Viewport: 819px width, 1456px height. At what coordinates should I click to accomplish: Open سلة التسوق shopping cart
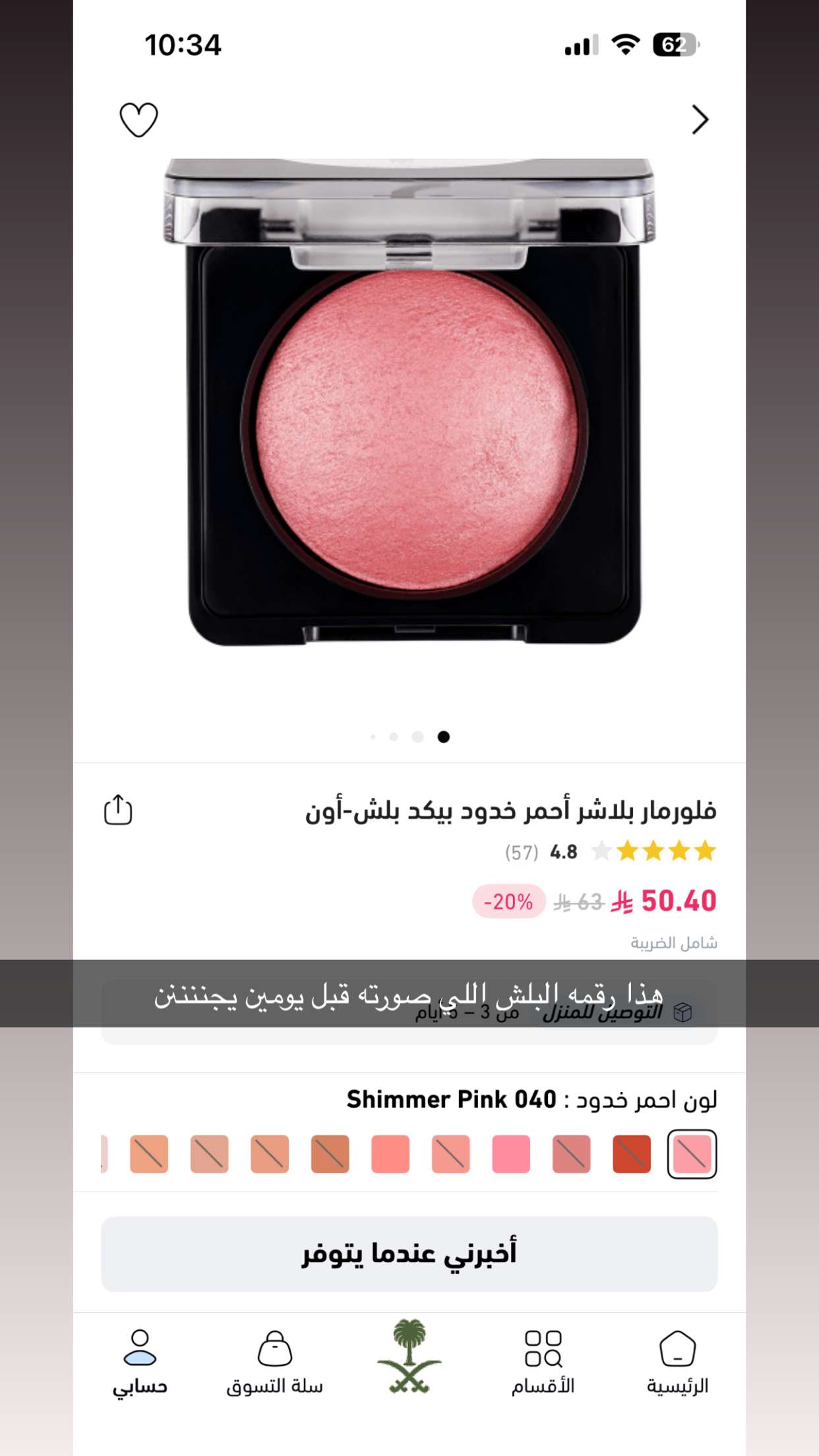point(275,1362)
